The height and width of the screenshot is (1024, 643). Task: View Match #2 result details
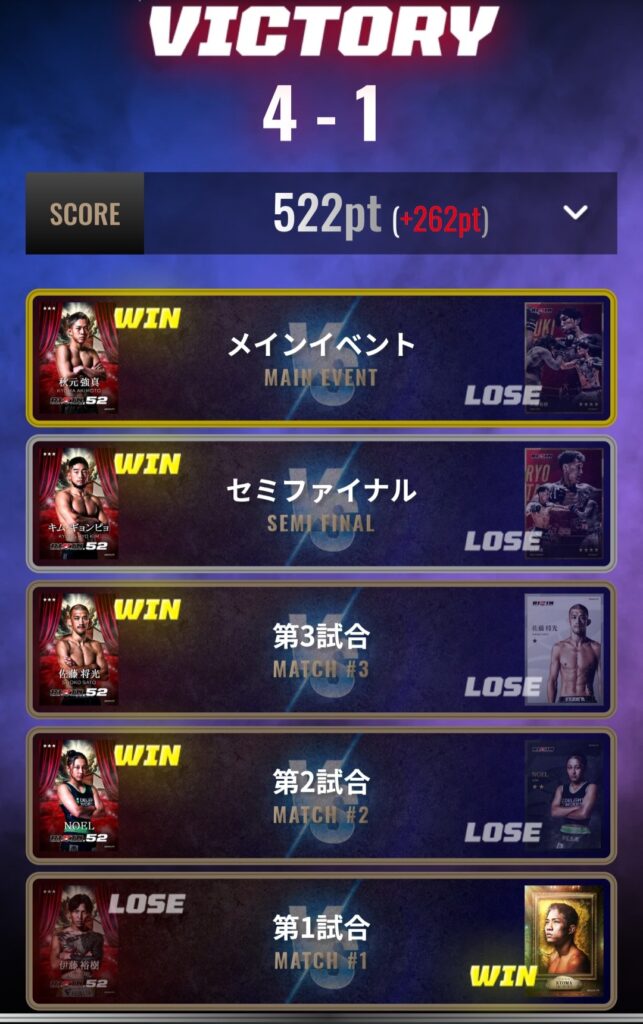tap(321, 796)
